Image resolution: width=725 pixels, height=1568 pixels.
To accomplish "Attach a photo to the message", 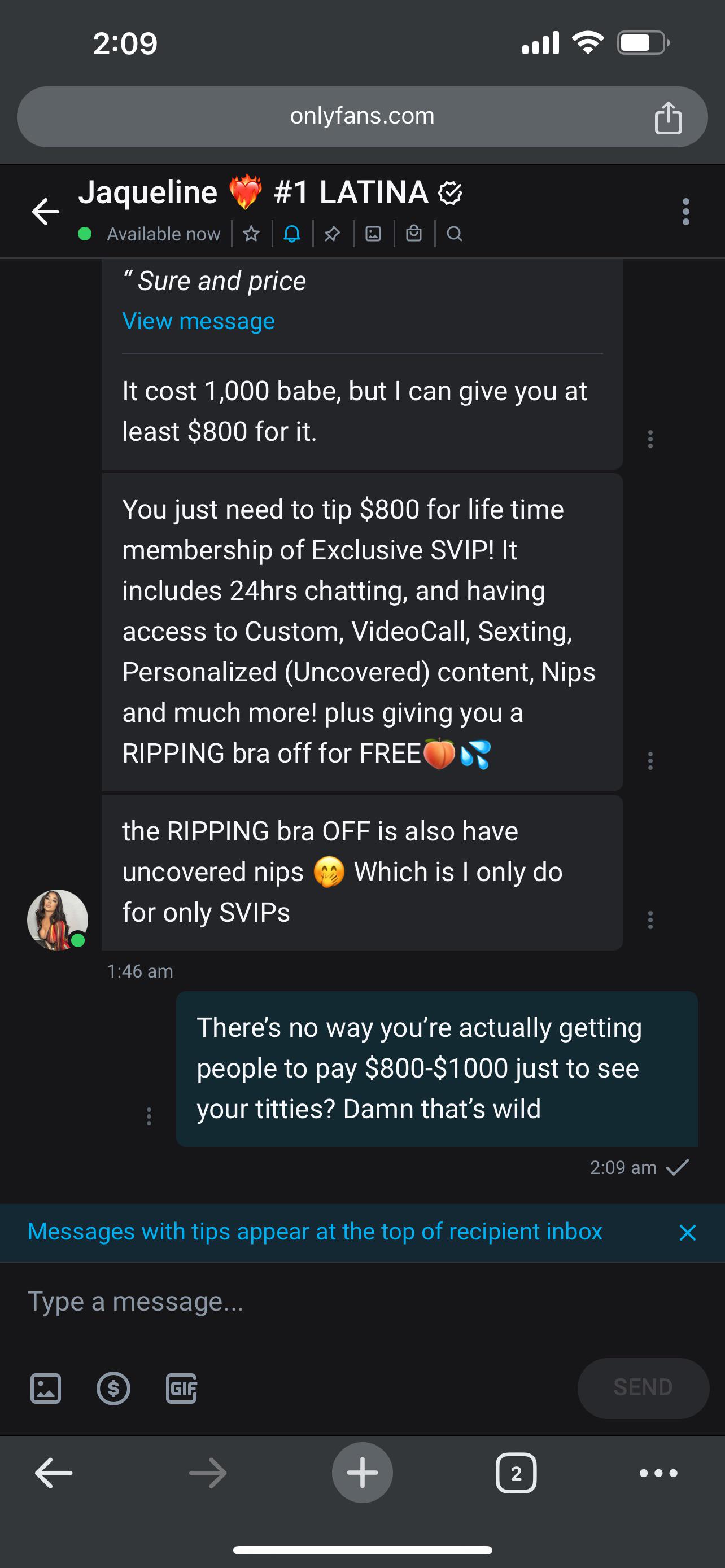I will 46,1389.
